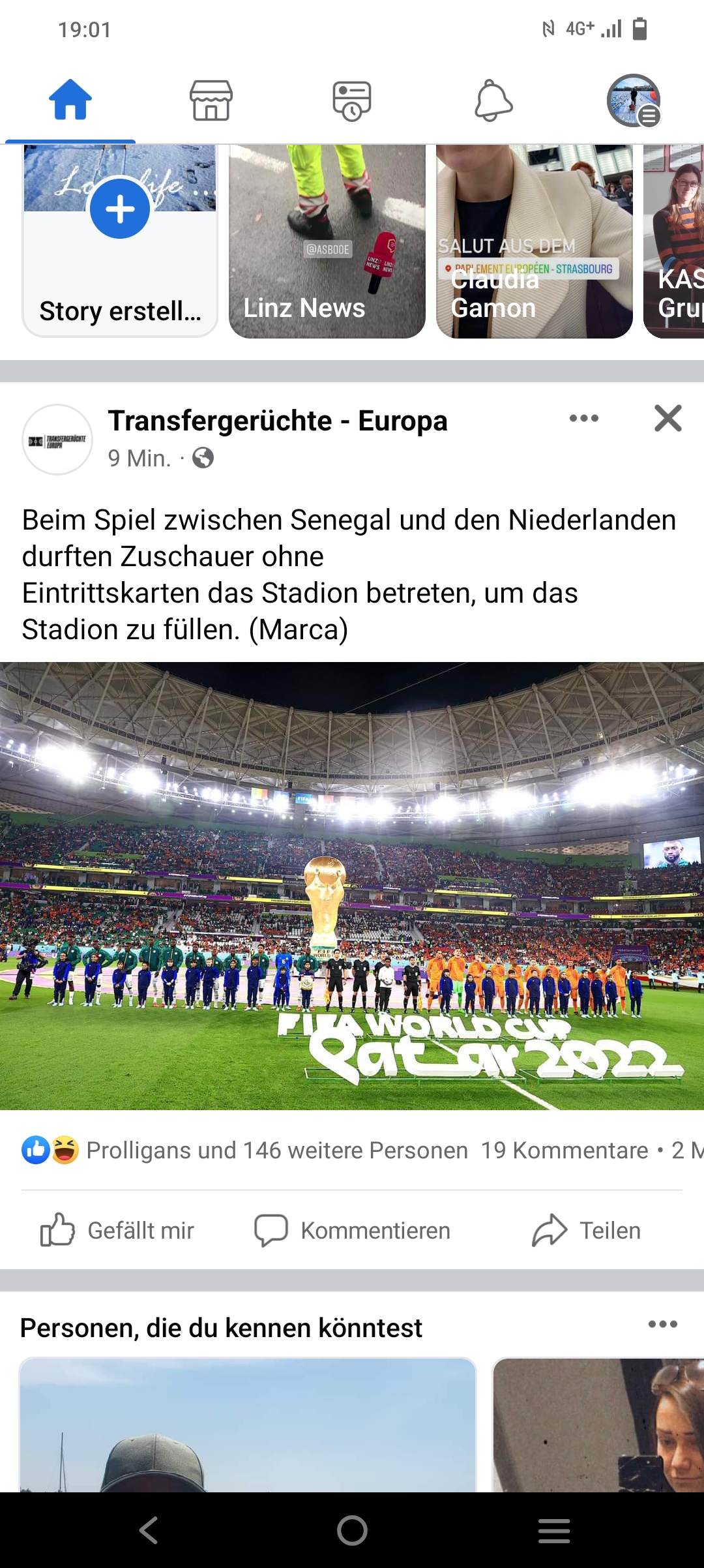The height and width of the screenshot is (1568, 704).
Task: Hide the Transfergerüchte post with X
Action: click(x=668, y=418)
